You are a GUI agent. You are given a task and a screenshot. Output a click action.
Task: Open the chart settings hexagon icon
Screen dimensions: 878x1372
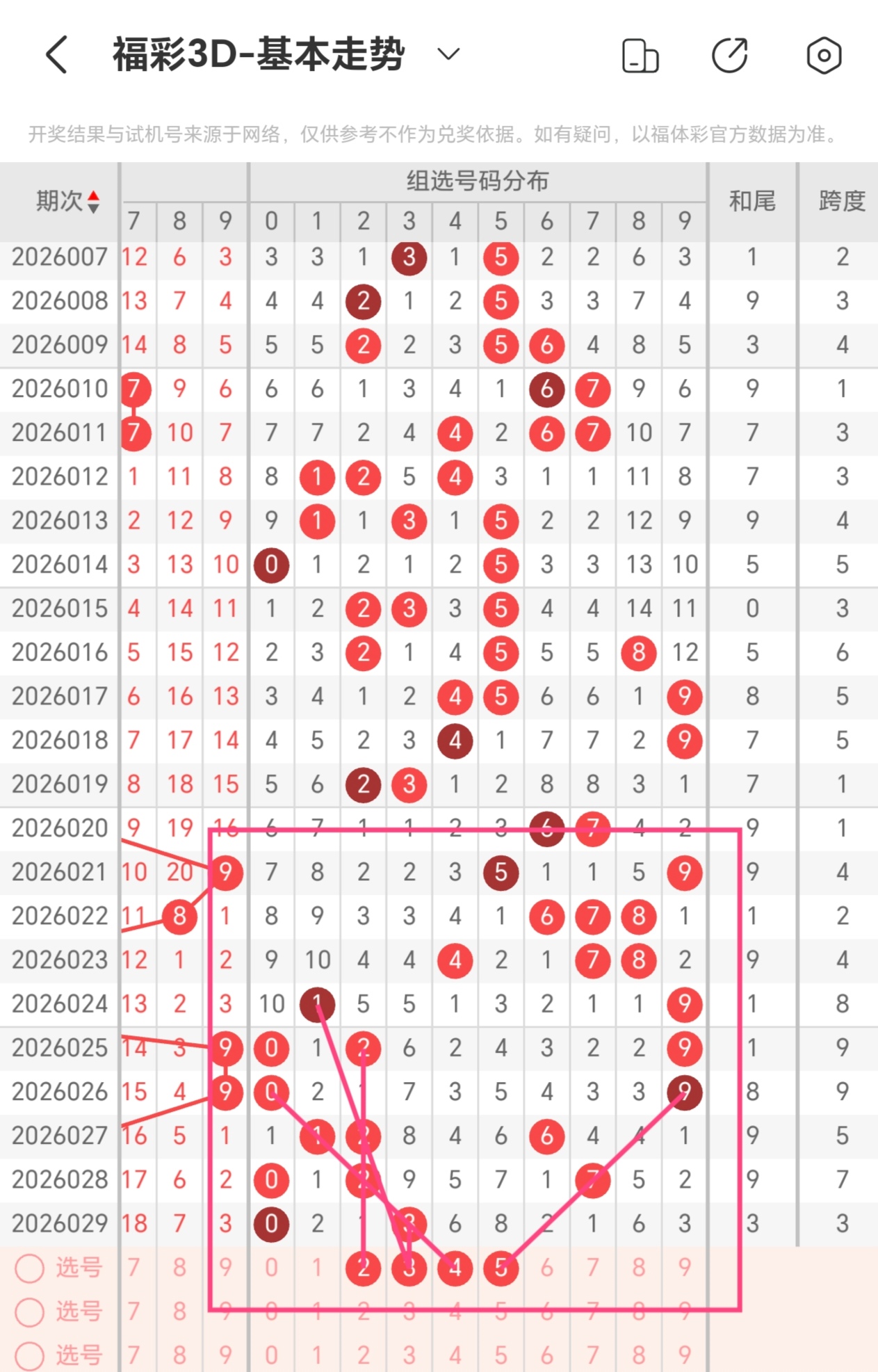point(824,56)
